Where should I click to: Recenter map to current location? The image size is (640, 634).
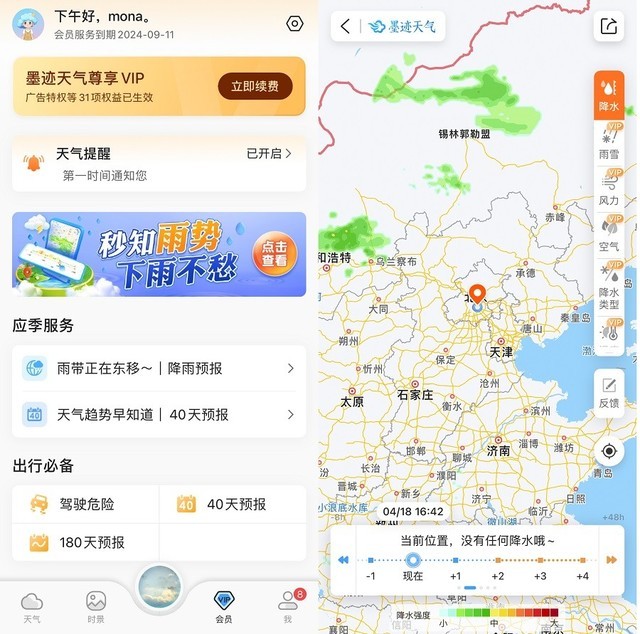tap(609, 450)
